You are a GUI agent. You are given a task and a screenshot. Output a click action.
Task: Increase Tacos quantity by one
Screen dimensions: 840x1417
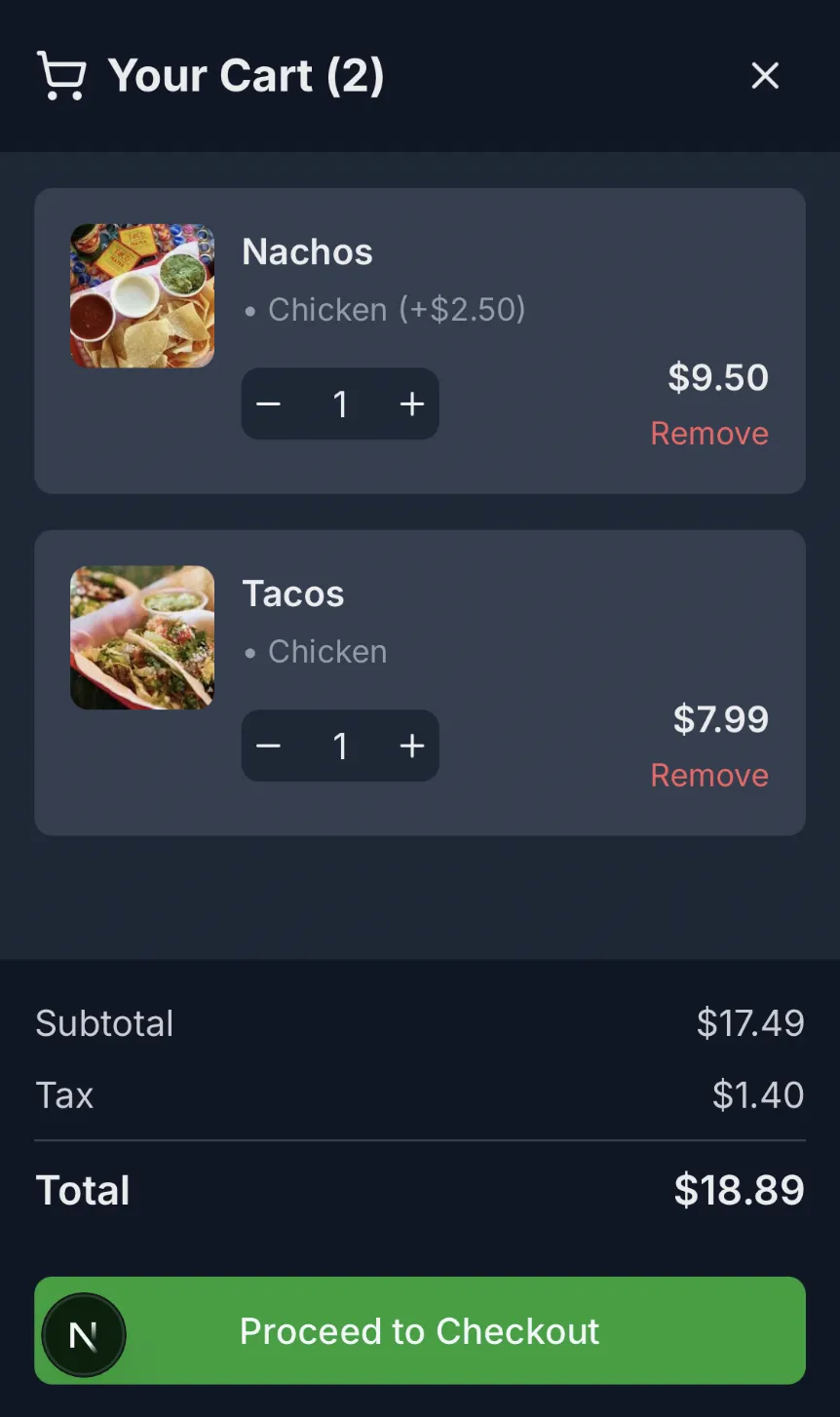point(412,746)
